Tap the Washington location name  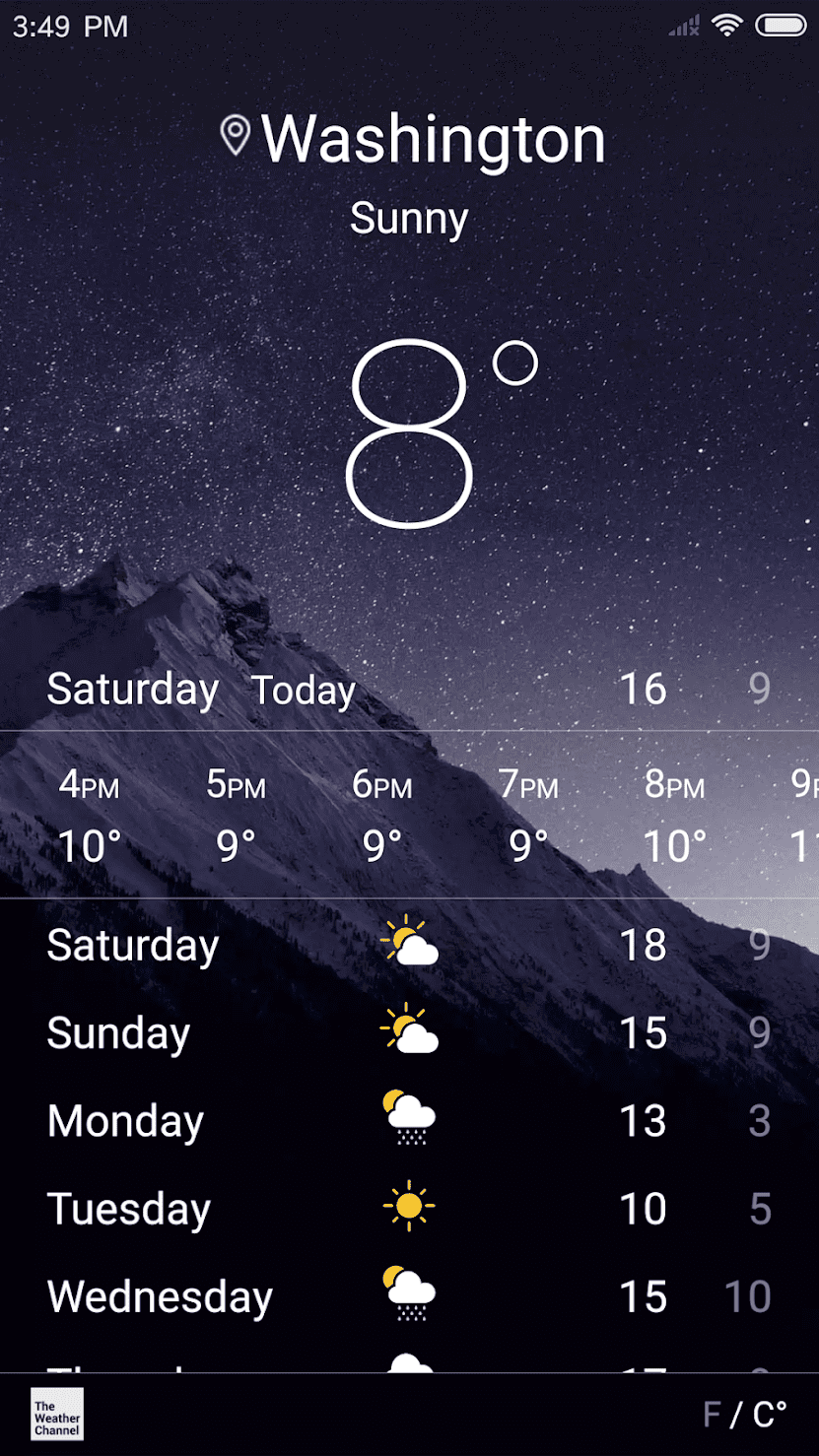(432, 139)
